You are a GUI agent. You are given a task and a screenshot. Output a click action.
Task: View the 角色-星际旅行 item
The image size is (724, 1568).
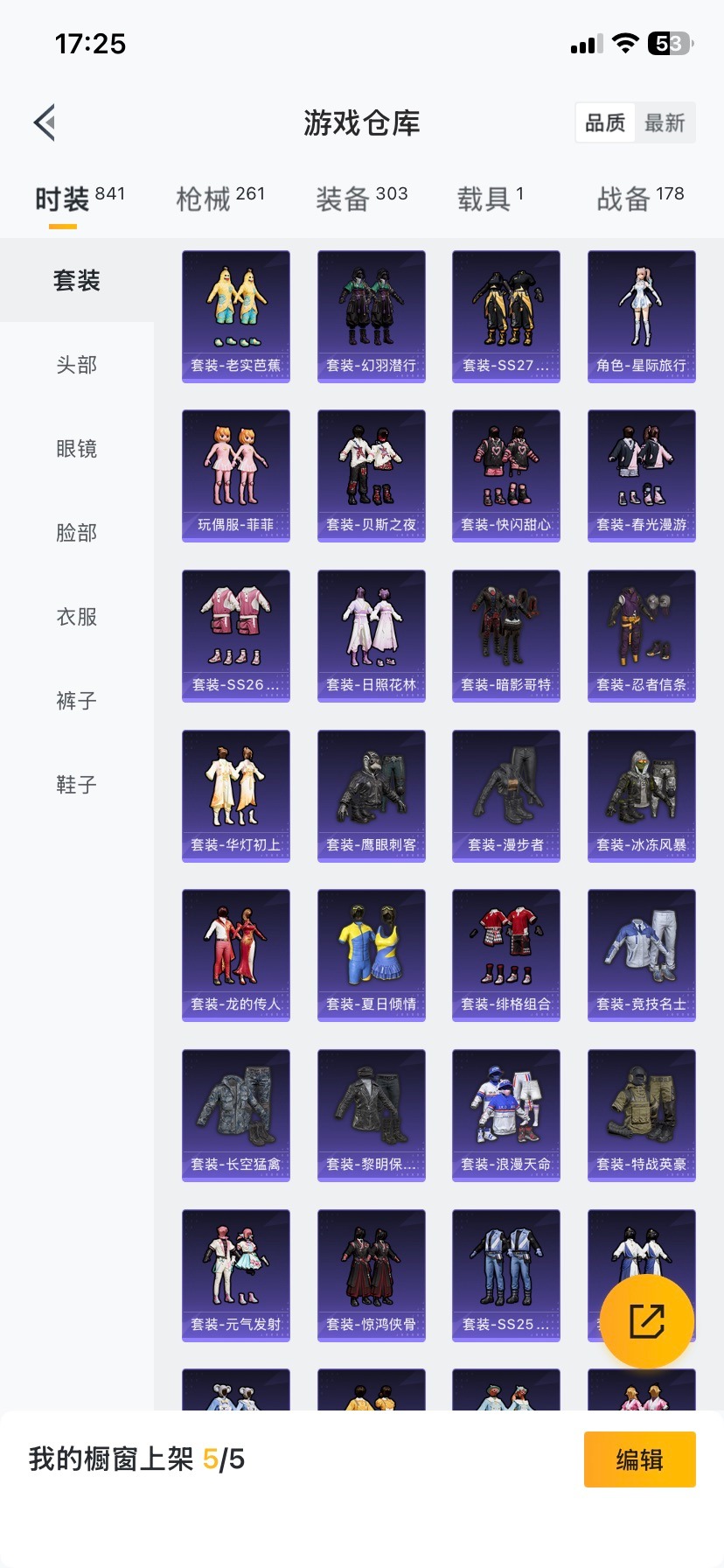tap(641, 315)
